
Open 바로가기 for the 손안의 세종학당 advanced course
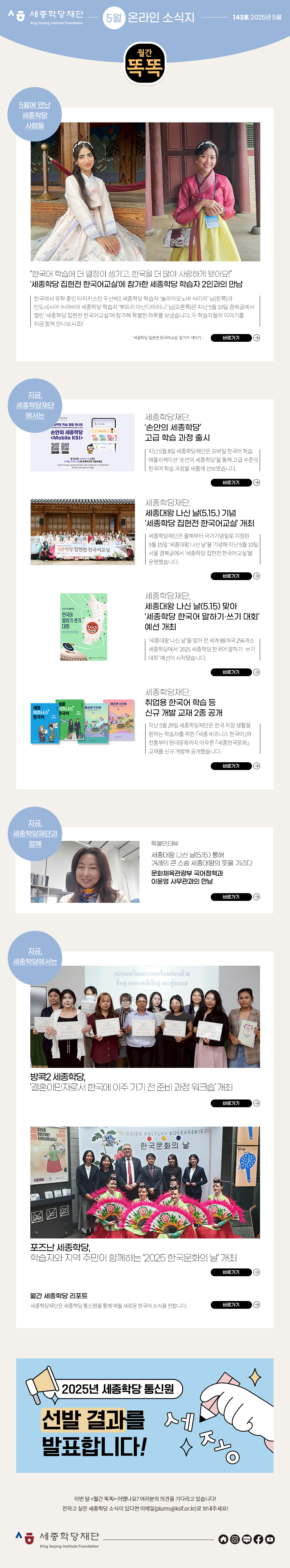coord(235,483)
